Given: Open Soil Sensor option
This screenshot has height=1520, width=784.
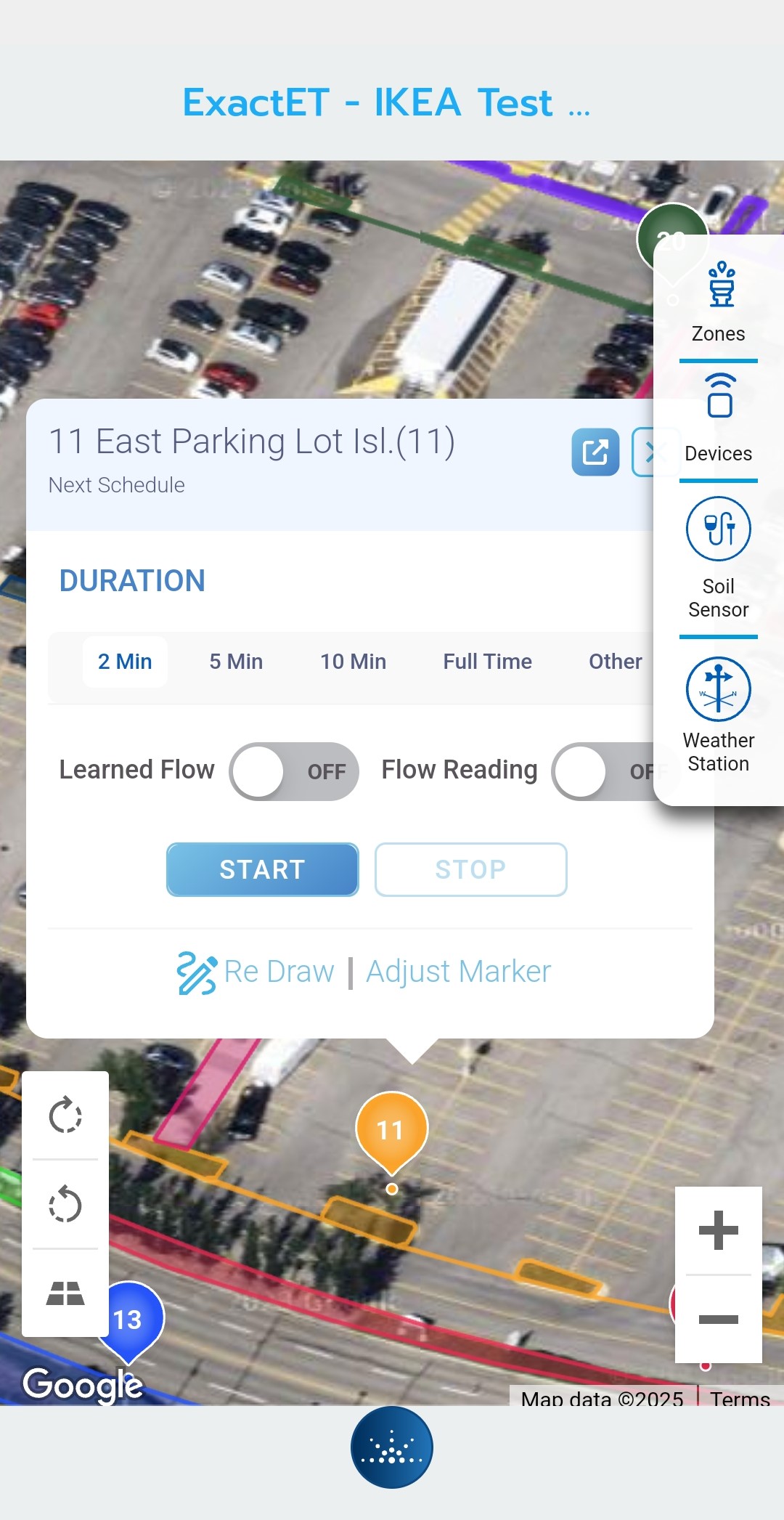Looking at the screenshot, I should tap(719, 557).
